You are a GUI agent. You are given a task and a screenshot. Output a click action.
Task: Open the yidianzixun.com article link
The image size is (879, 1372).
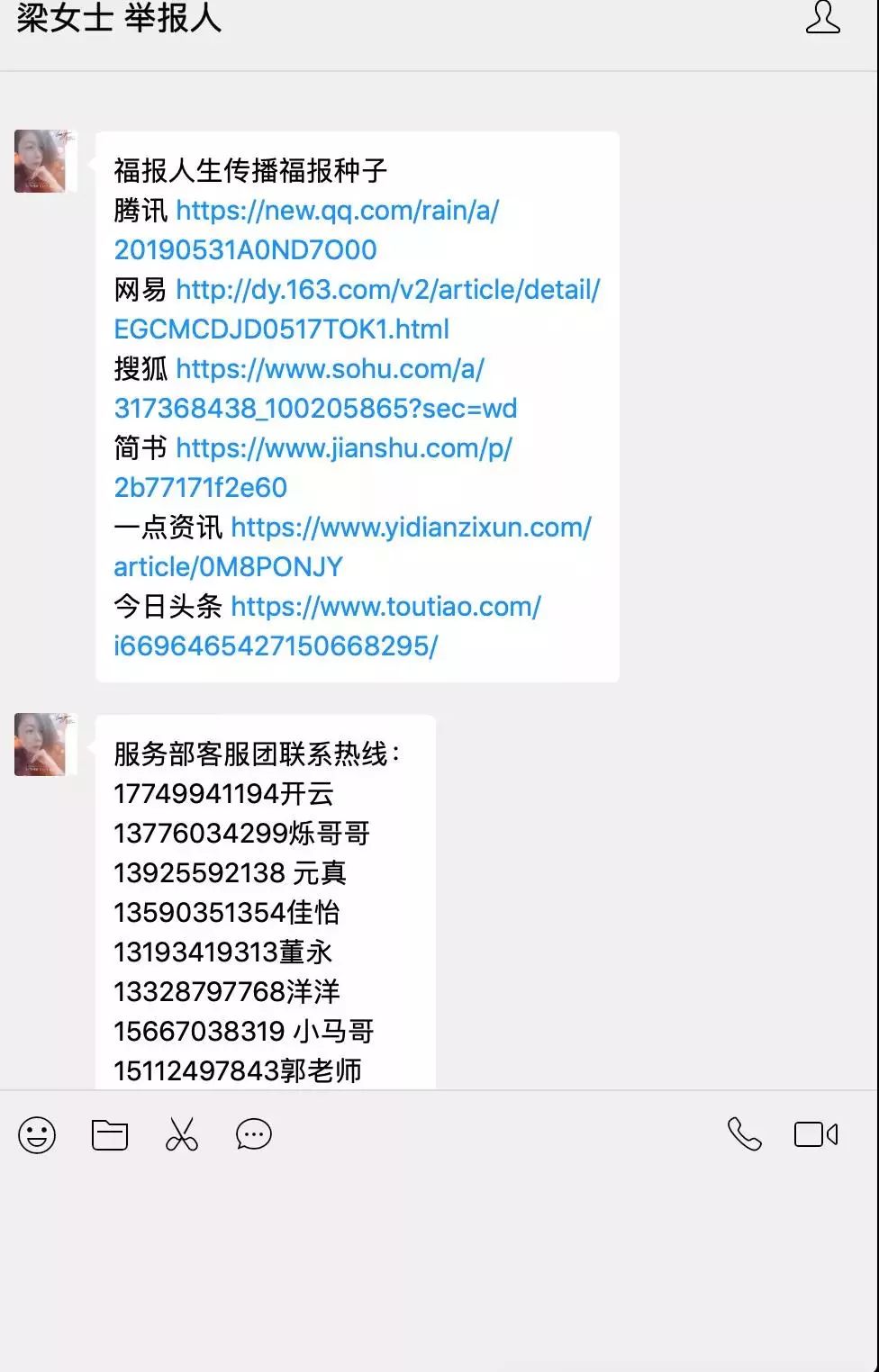(411, 528)
